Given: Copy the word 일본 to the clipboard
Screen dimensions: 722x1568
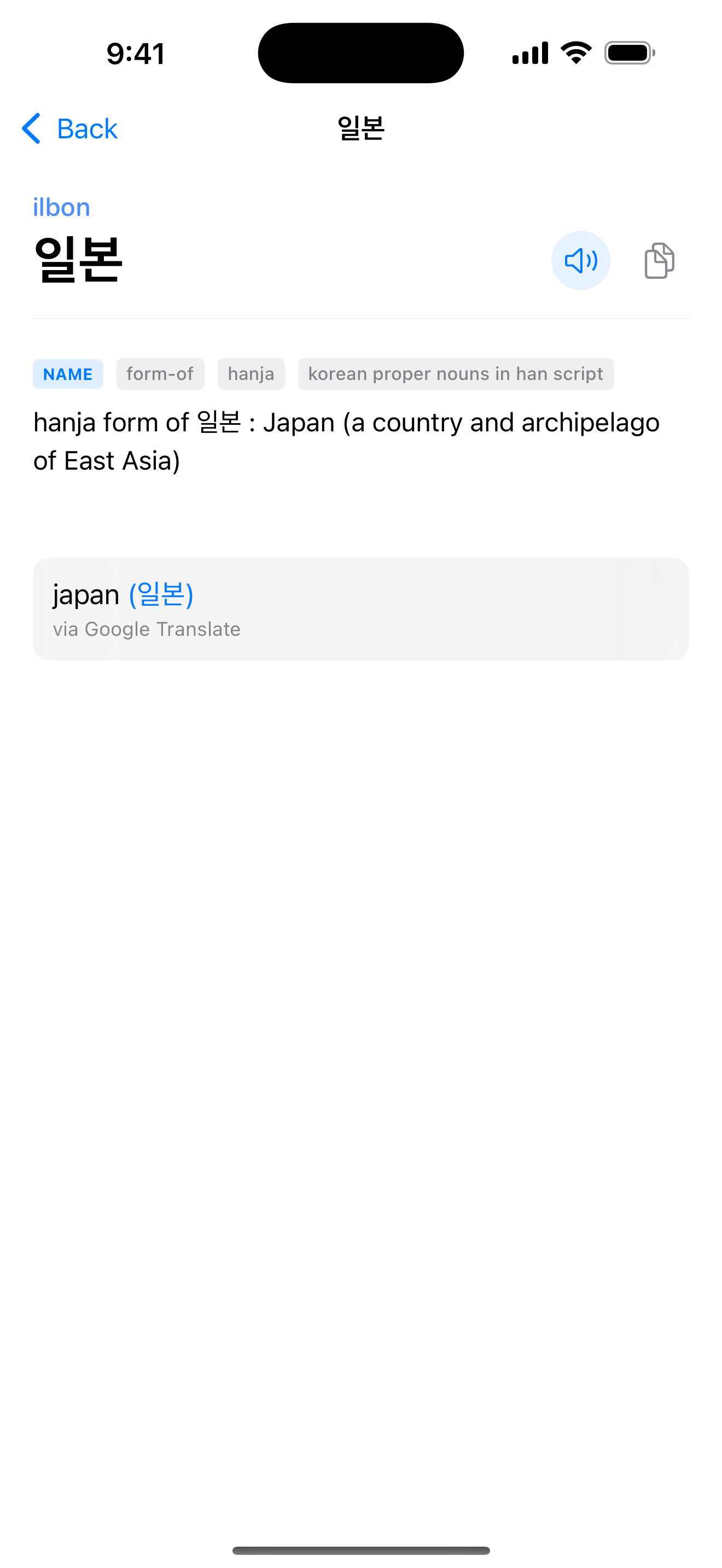Looking at the screenshot, I should click(659, 261).
